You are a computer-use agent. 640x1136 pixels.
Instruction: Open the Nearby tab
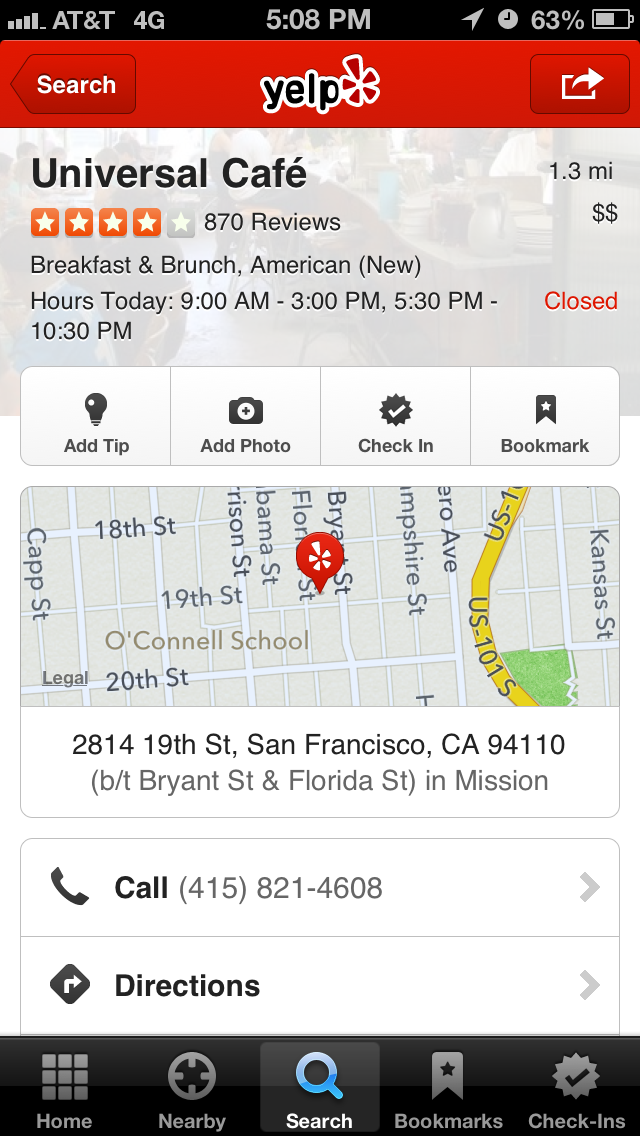click(192, 1088)
